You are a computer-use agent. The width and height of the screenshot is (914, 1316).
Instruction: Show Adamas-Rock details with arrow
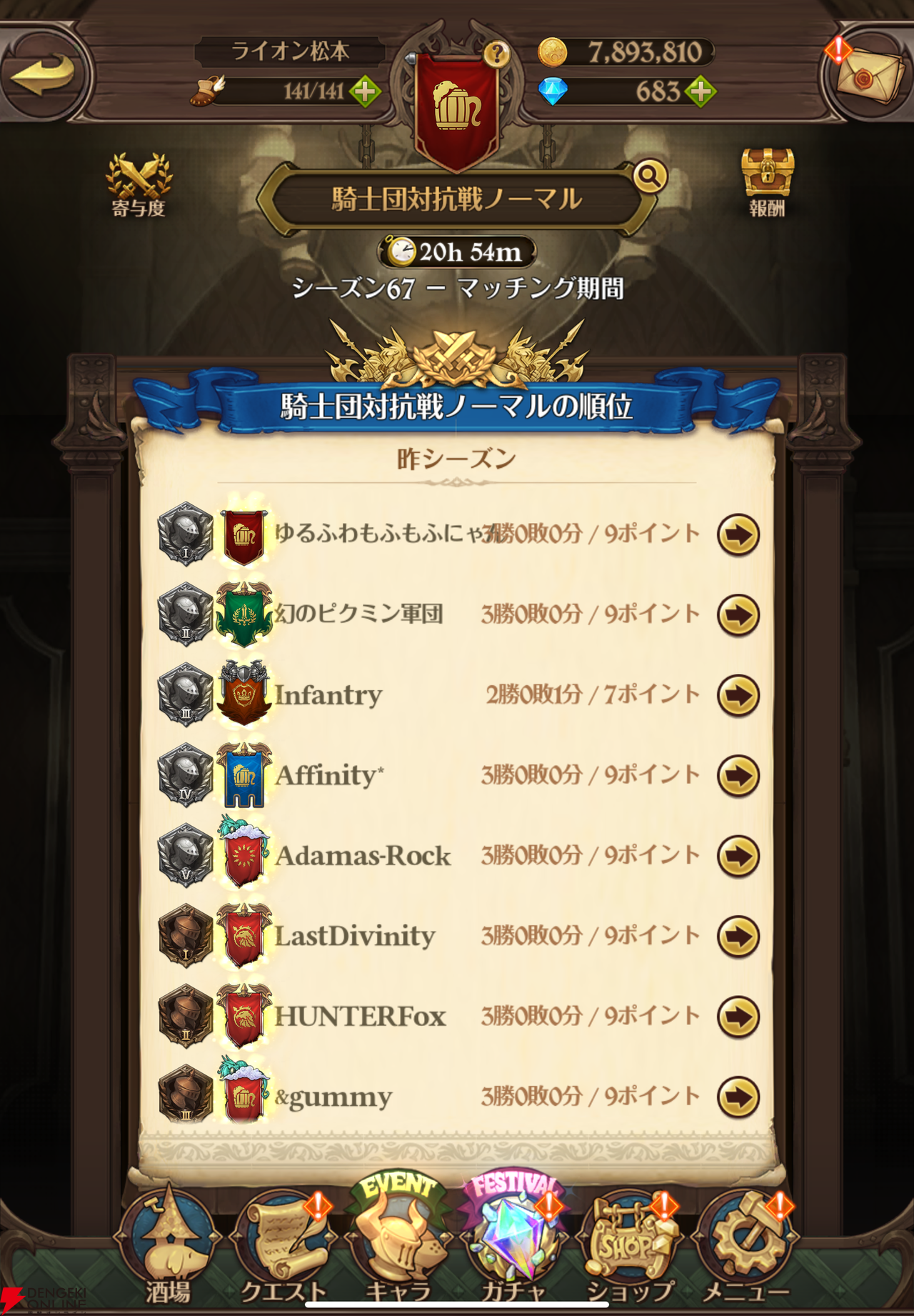pos(738,855)
